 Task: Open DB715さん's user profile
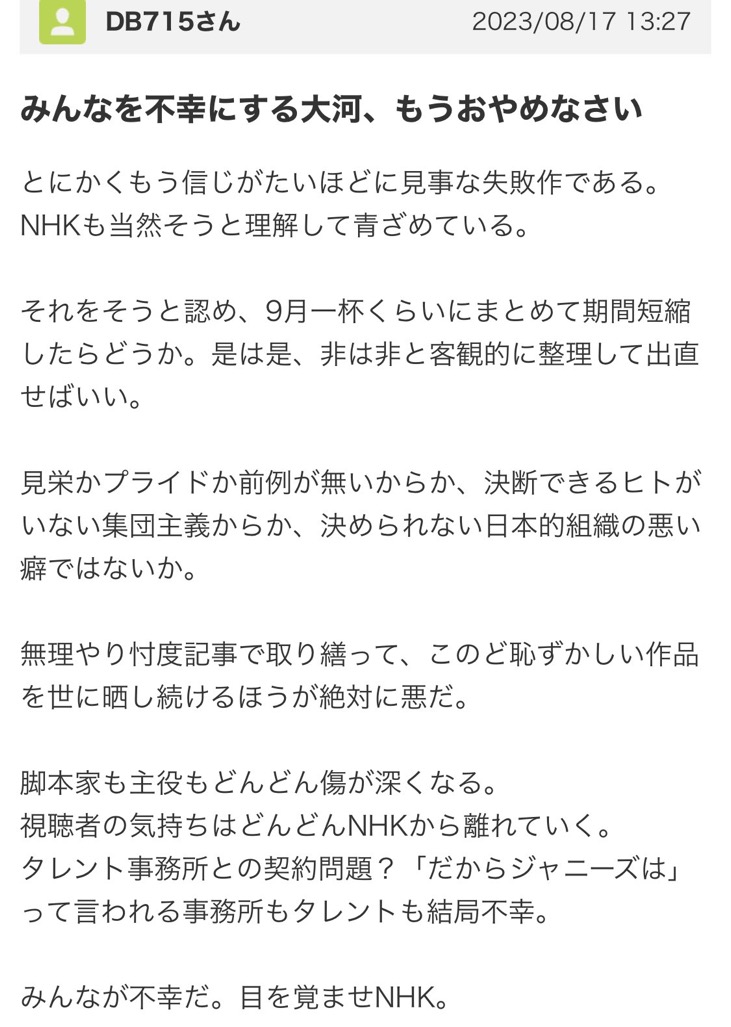(x=173, y=21)
